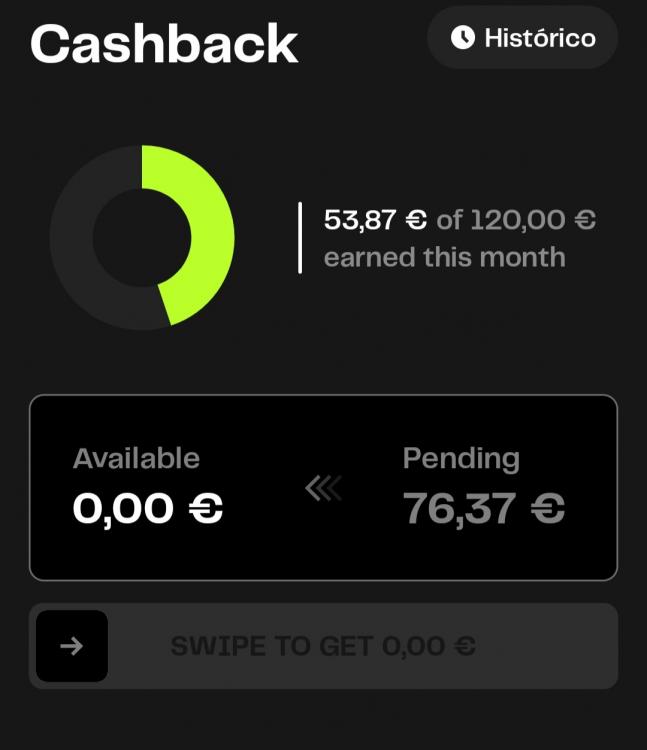The width and height of the screenshot is (647, 750).
Task: Tap the arrow on Swipe to get bar
Action: click(x=71, y=646)
